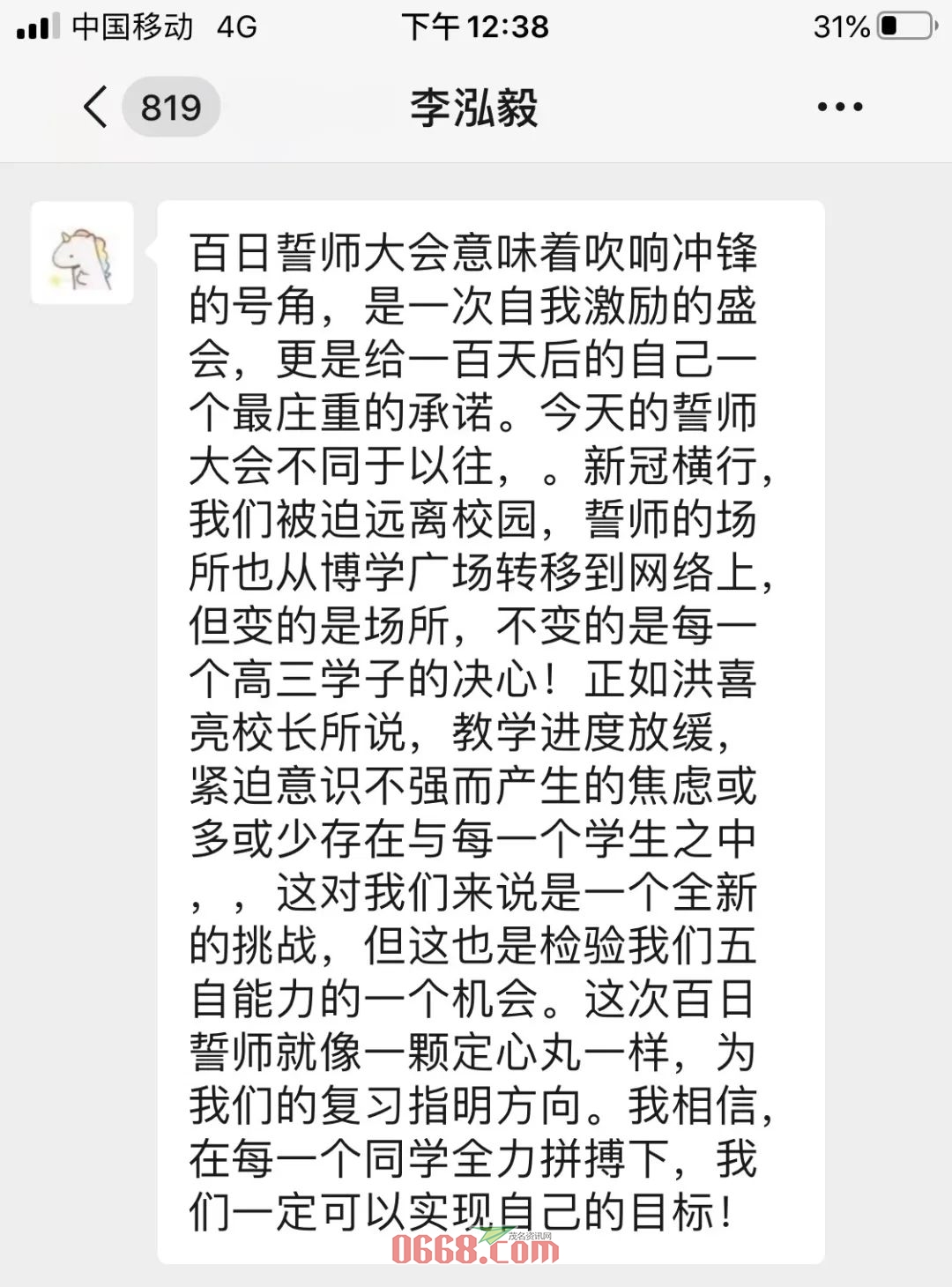Go back to the chat list
This screenshot has height=1287, width=952.
[x=97, y=108]
